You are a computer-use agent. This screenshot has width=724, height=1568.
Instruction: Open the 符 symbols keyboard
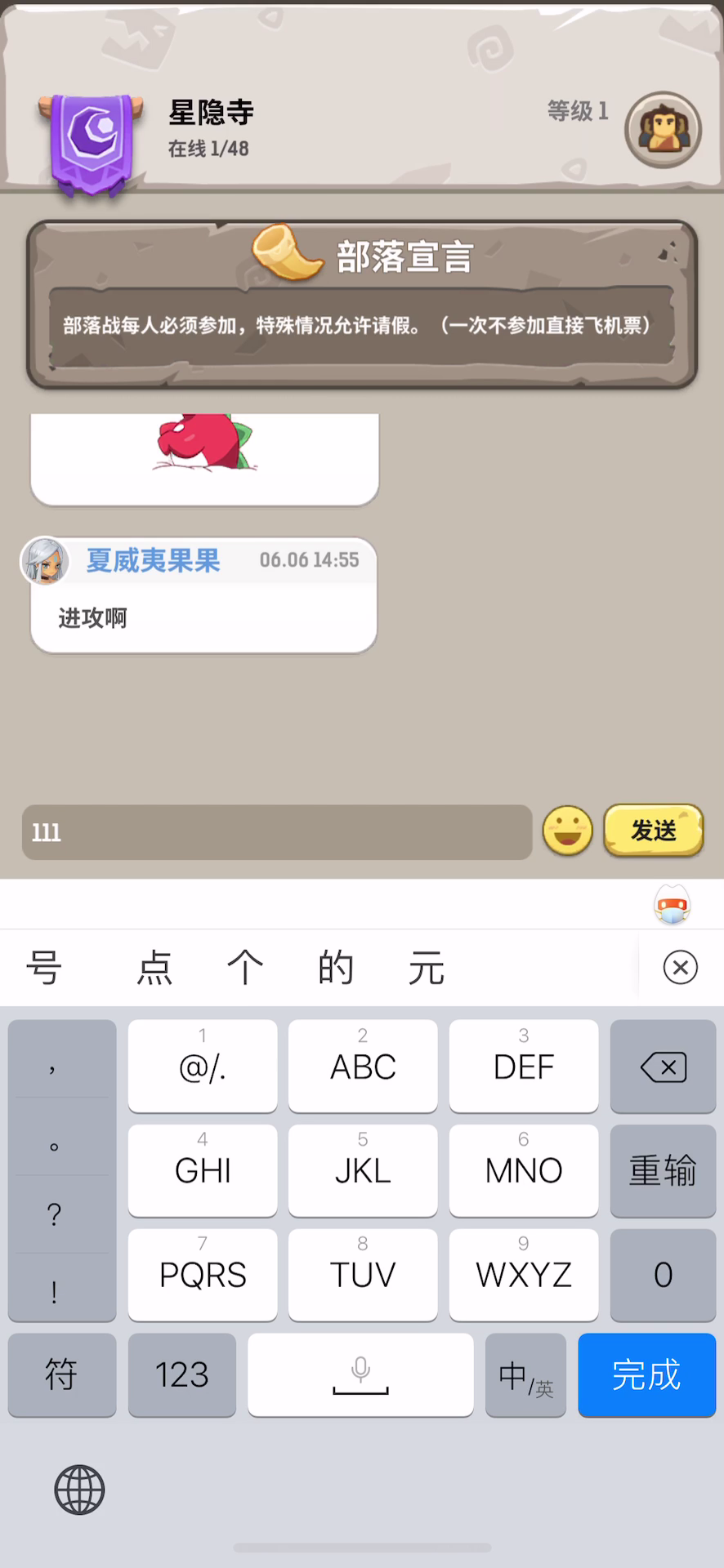coord(62,1375)
